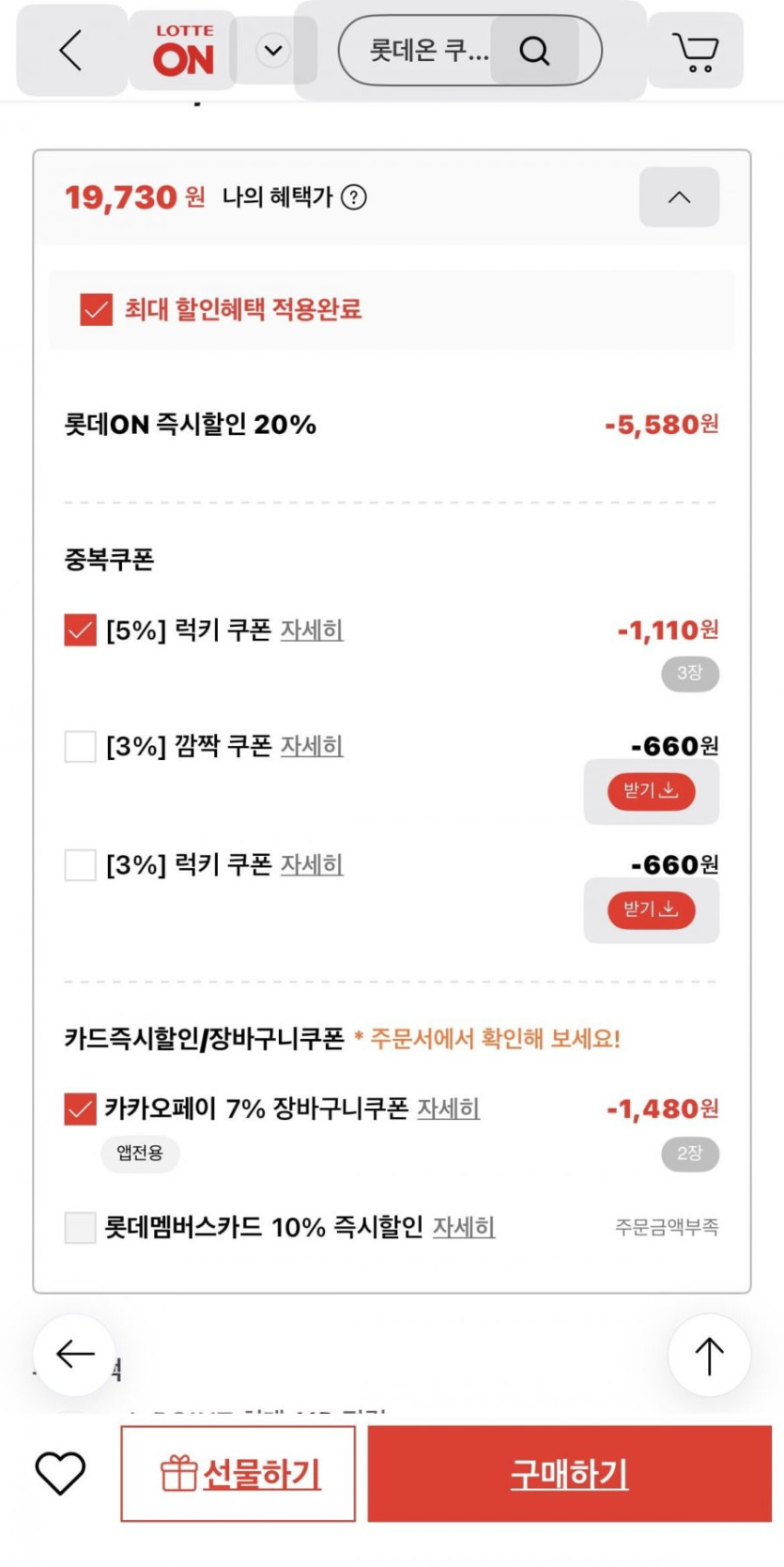The height and width of the screenshot is (1567, 784).
Task: Jump to top with the up arrow button
Action: tap(709, 1356)
